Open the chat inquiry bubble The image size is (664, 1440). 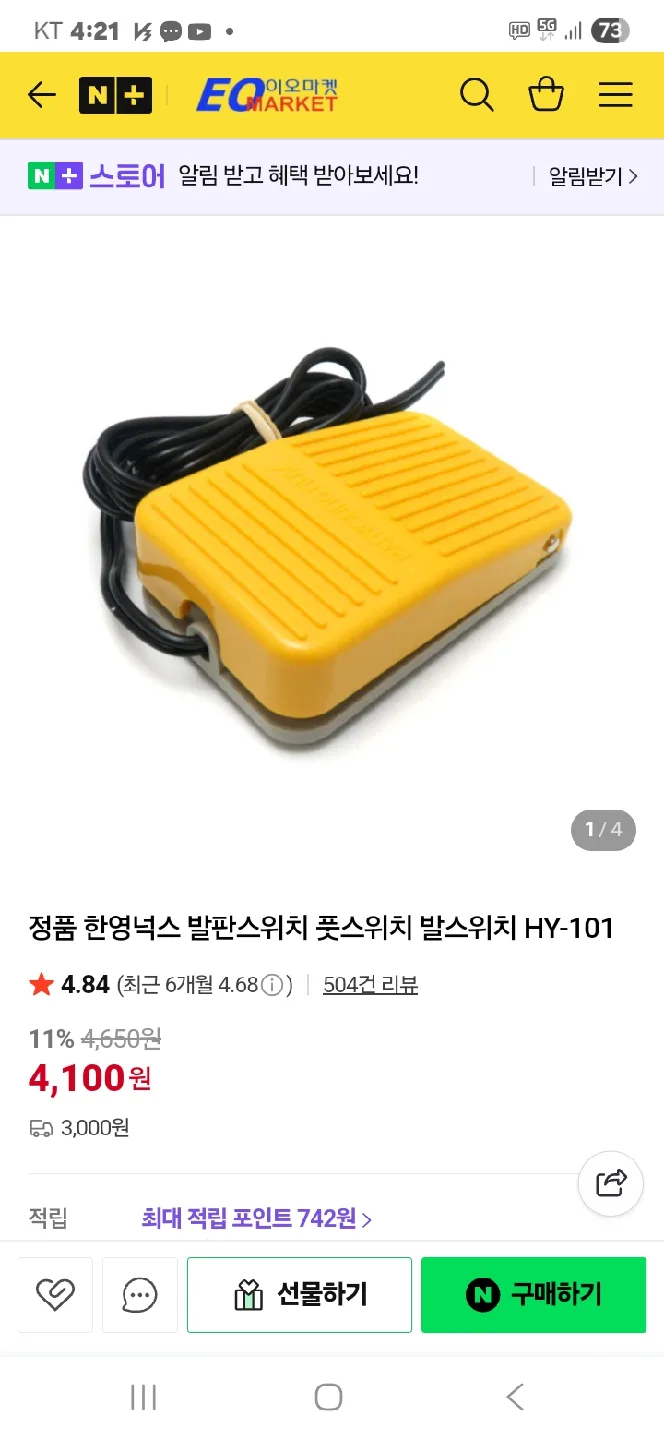140,1295
